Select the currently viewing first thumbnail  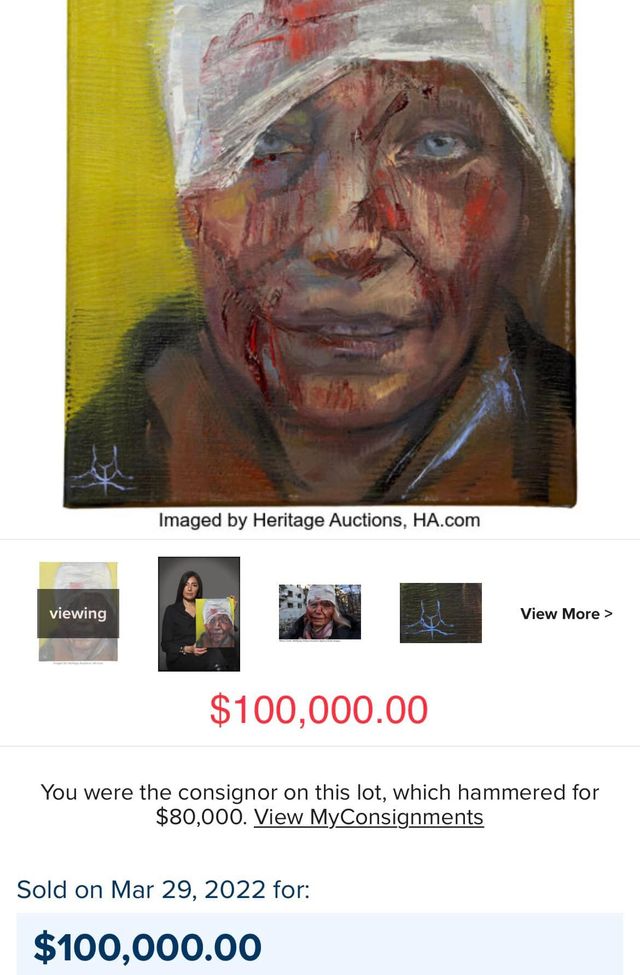point(78,612)
